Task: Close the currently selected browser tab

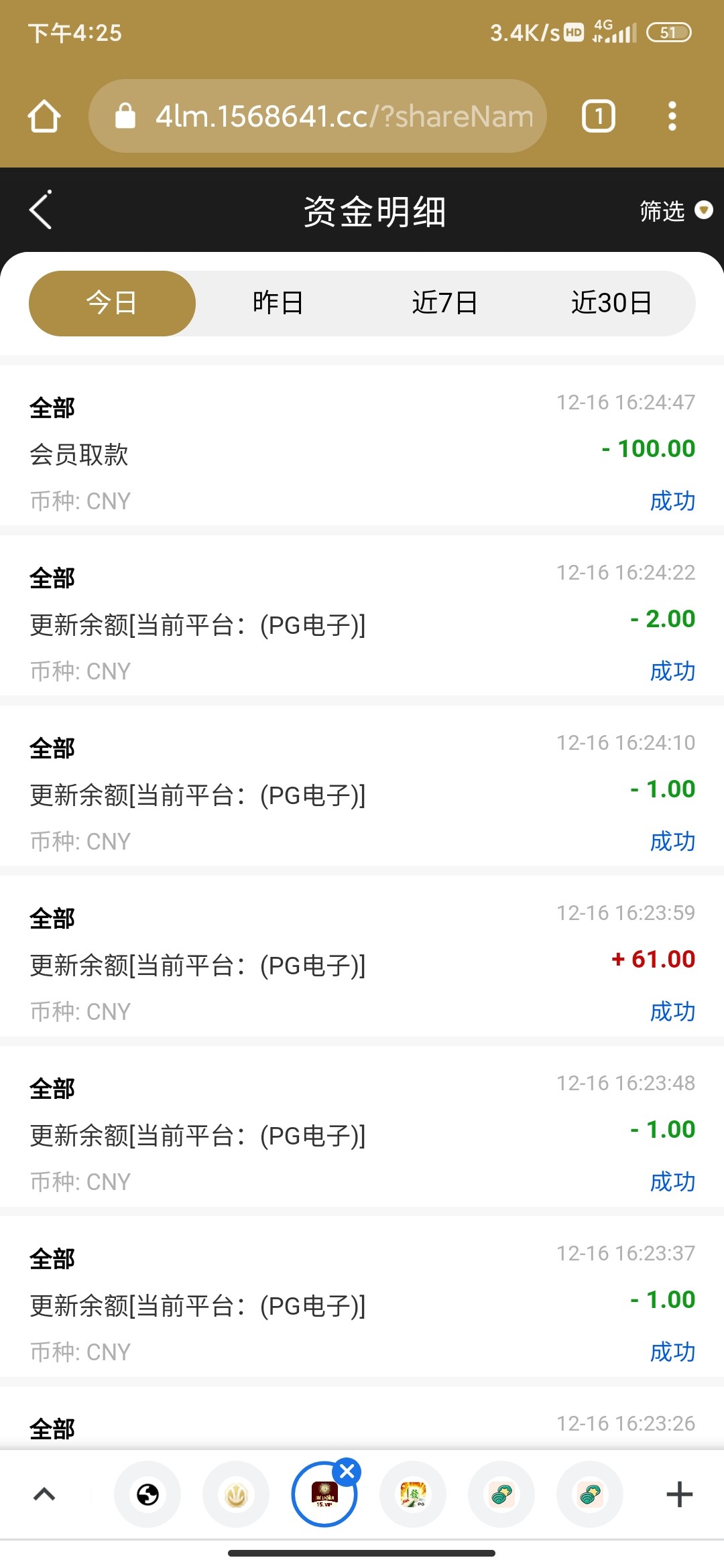Action: point(347,1472)
